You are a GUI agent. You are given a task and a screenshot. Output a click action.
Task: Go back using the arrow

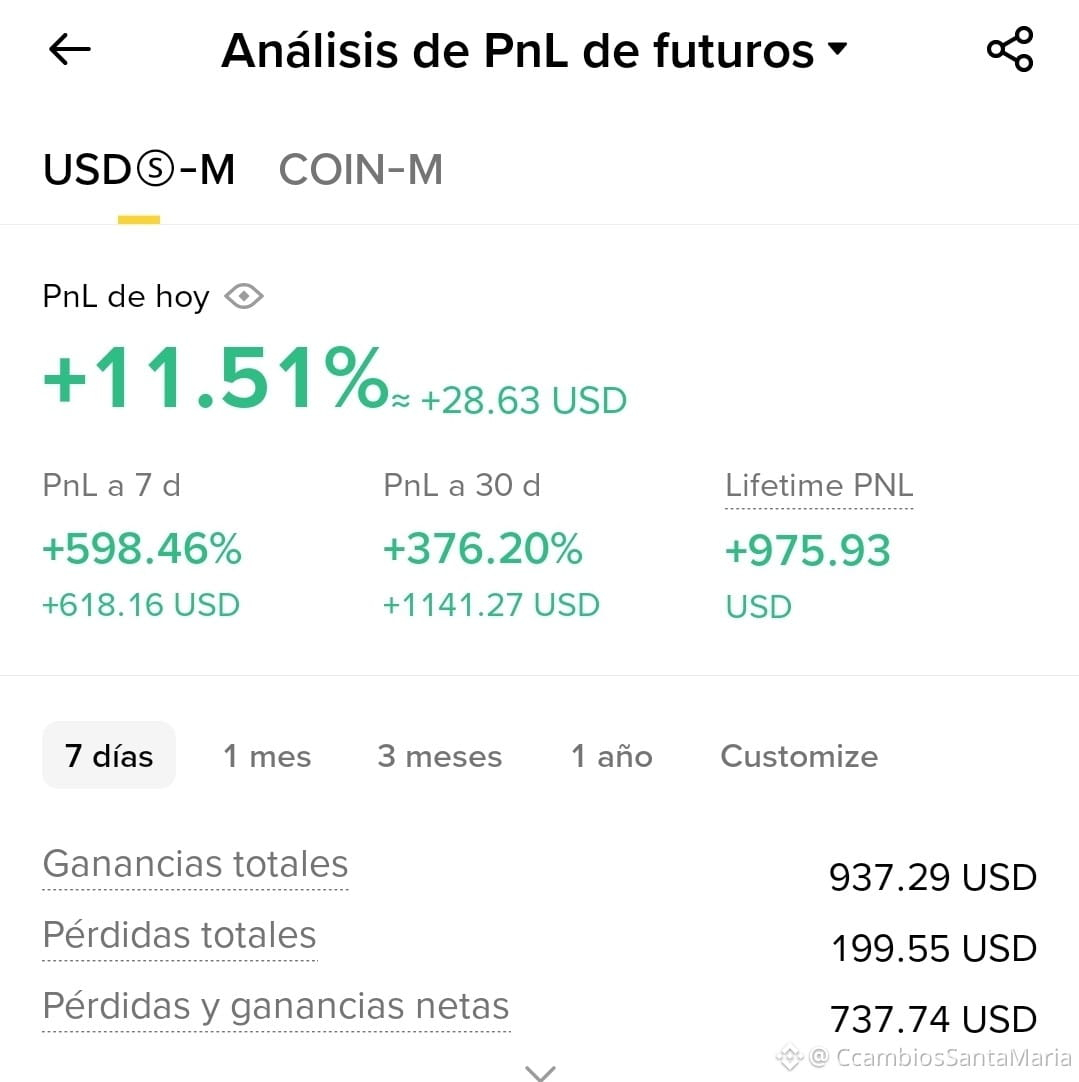pos(70,50)
